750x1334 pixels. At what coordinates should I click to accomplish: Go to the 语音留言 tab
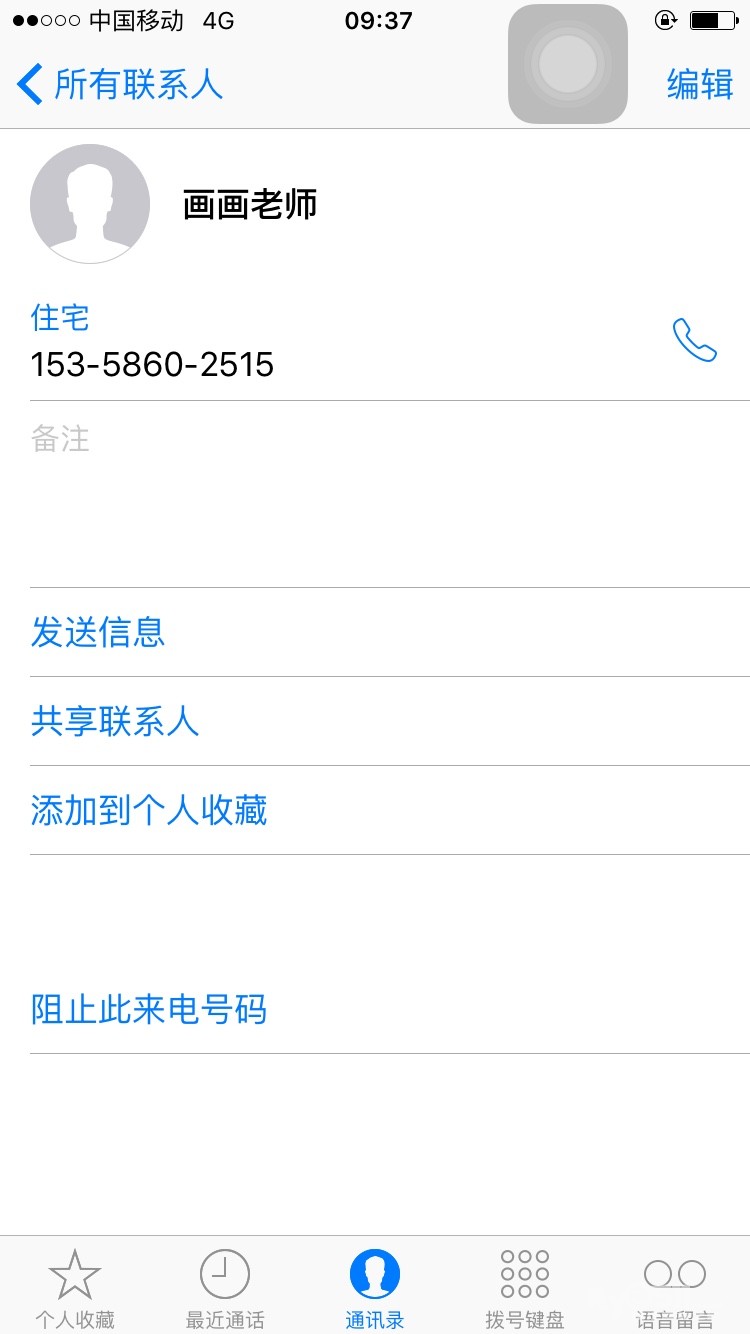[x=675, y=1289]
